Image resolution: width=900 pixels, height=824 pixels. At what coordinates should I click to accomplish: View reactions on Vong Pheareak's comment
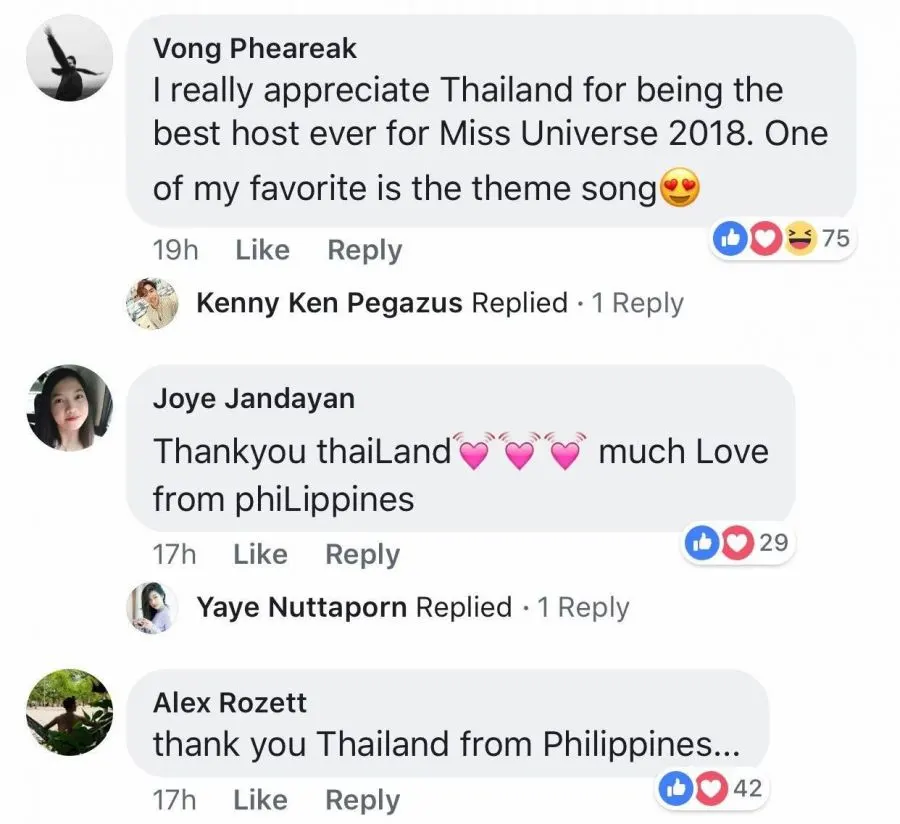(782, 239)
